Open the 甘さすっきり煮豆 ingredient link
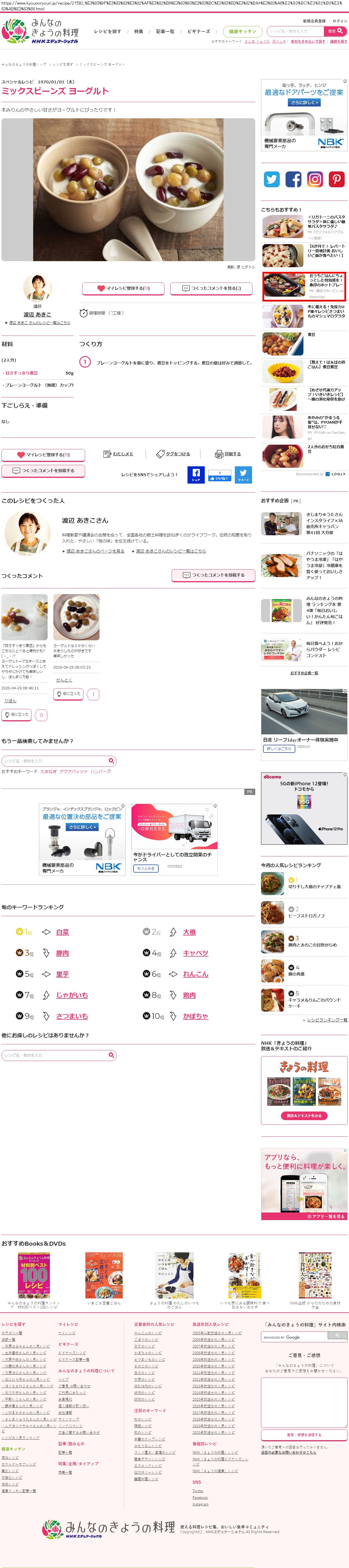The width and height of the screenshot is (349, 1568). (21, 373)
